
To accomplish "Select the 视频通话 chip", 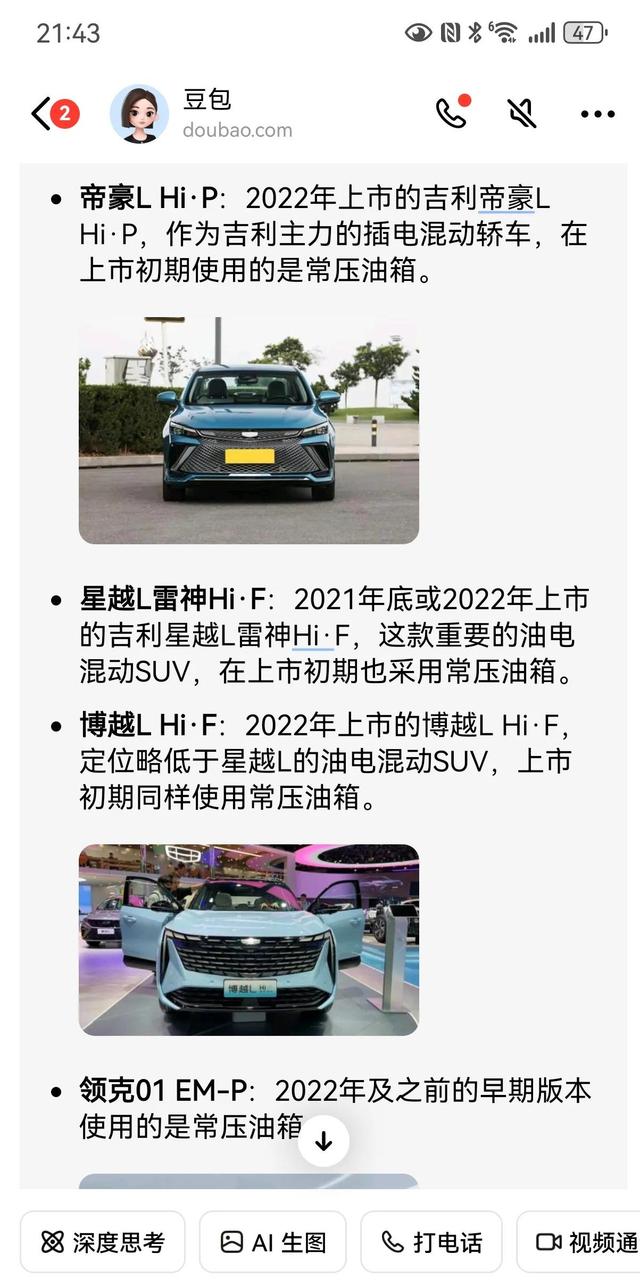I will pyautogui.click(x=585, y=1242).
